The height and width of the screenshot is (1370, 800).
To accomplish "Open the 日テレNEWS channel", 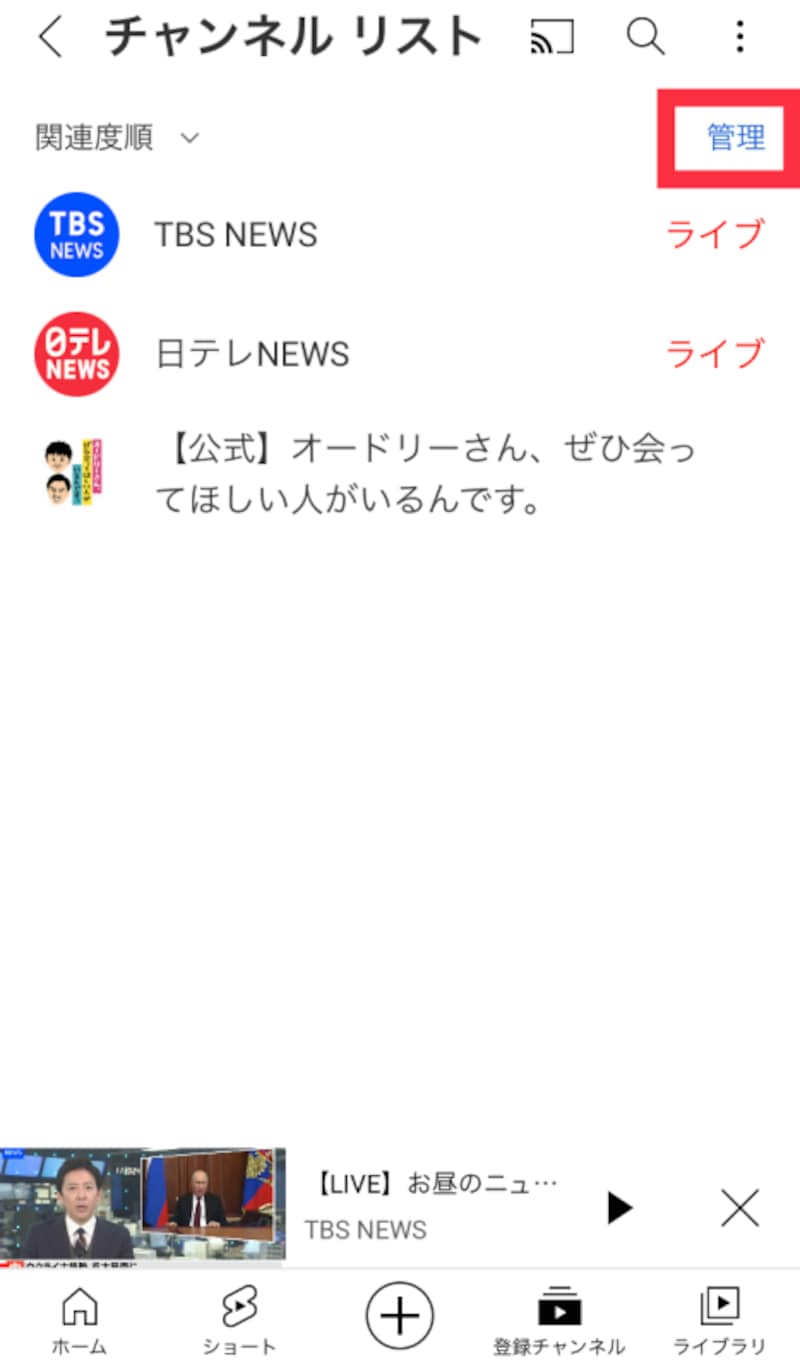I will point(252,354).
